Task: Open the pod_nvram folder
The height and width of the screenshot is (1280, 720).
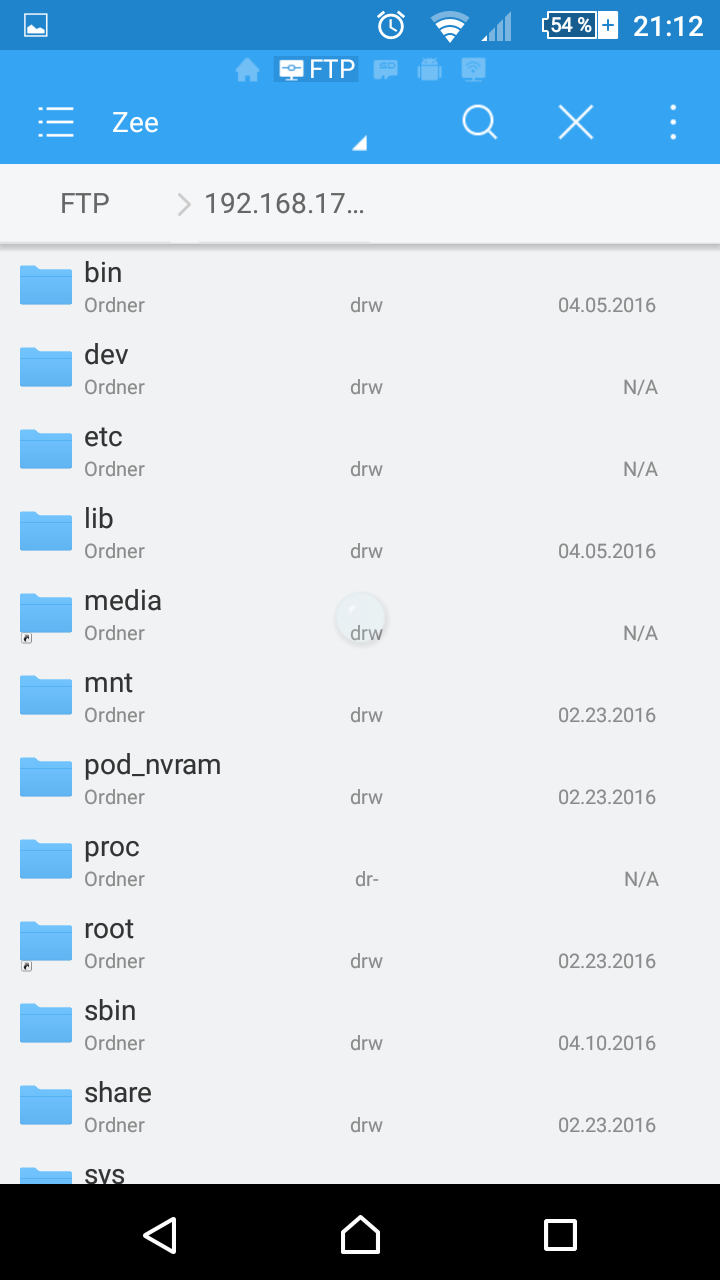Action: (x=152, y=778)
